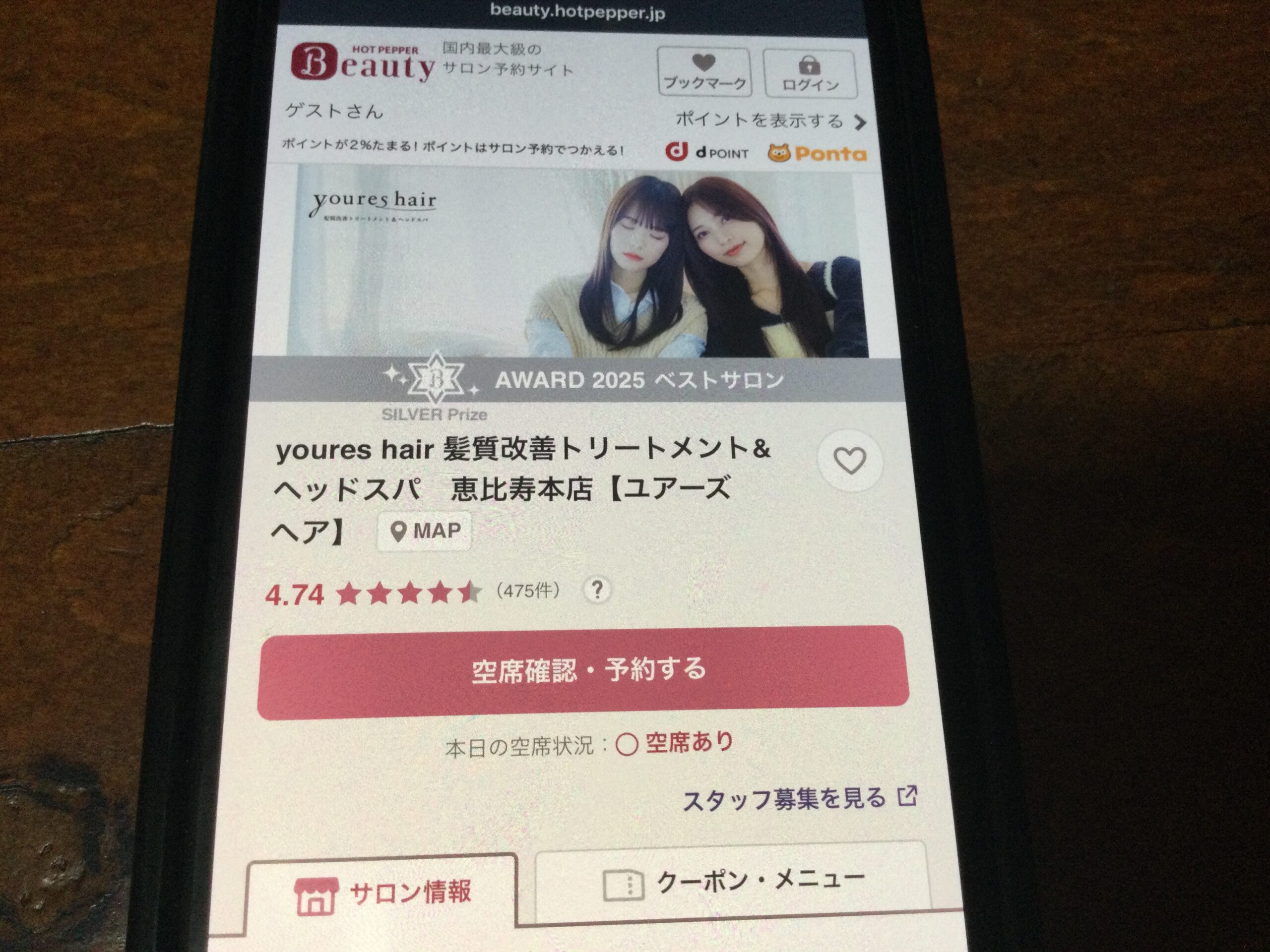Image resolution: width=1270 pixels, height=952 pixels.
Task: Tap 空席確認・予約する to reserve
Action: (583, 671)
